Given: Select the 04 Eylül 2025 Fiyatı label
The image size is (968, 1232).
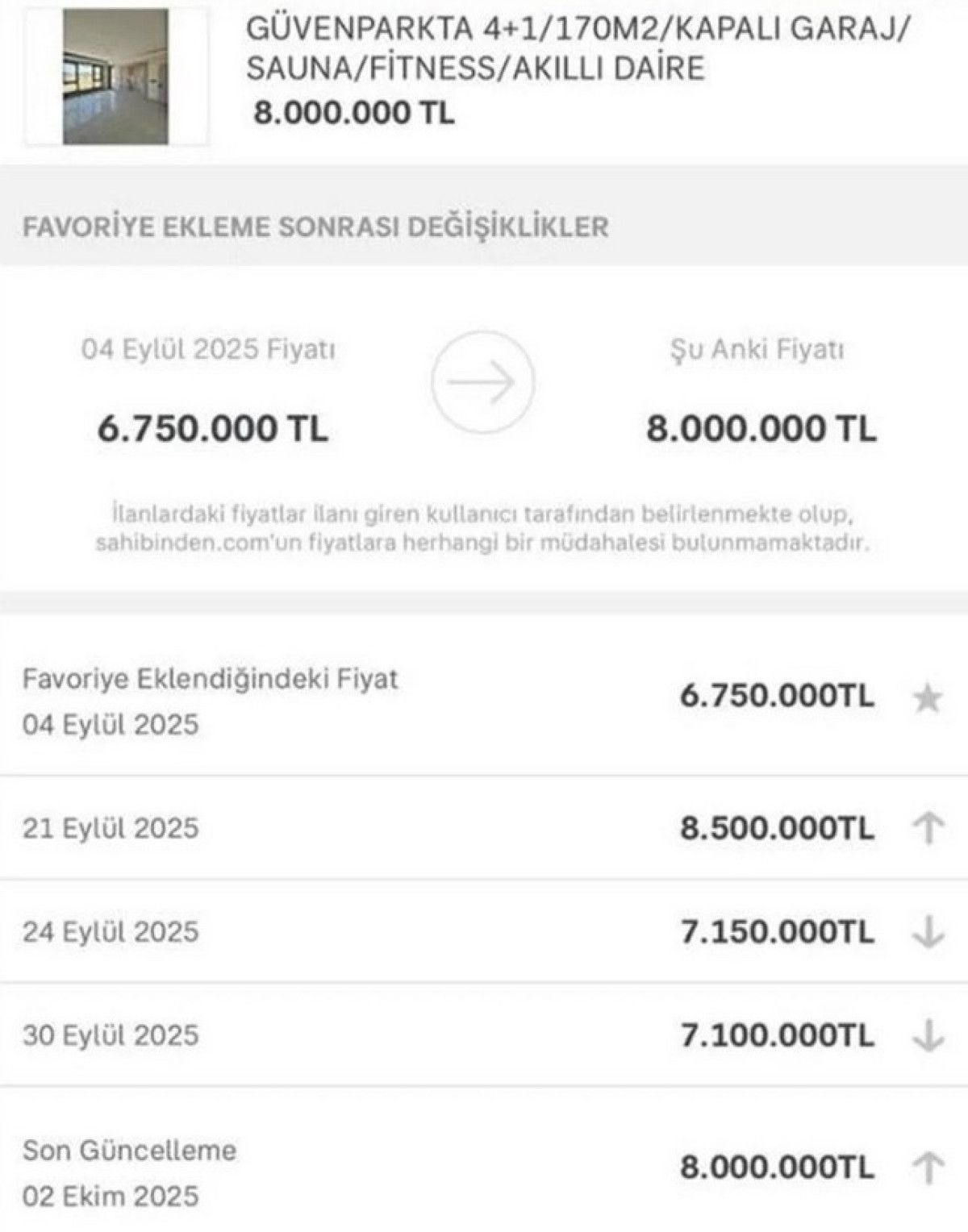Looking at the screenshot, I should coord(211,347).
